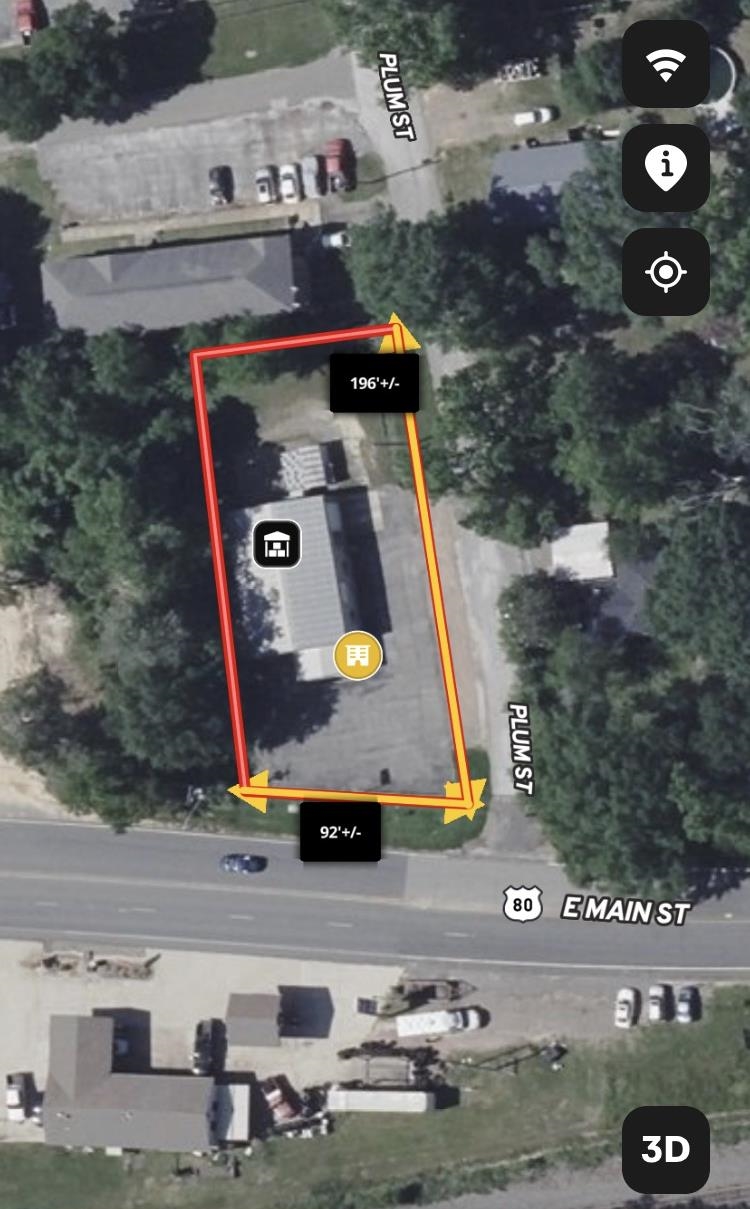Select the yellow building marker
This screenshot has width=750, height=1209.
click(x=357, y=655)
